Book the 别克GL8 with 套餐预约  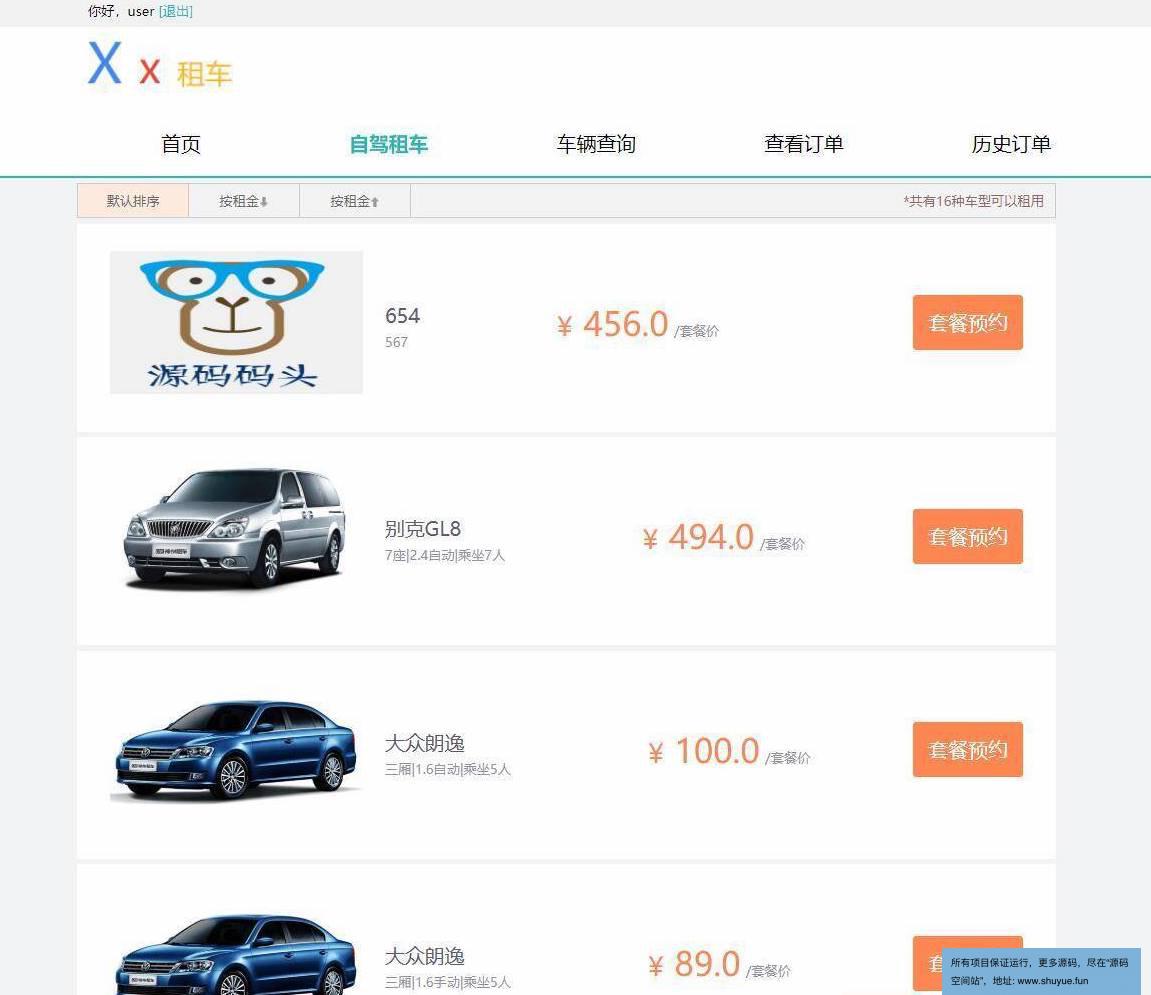click(967, 537)
